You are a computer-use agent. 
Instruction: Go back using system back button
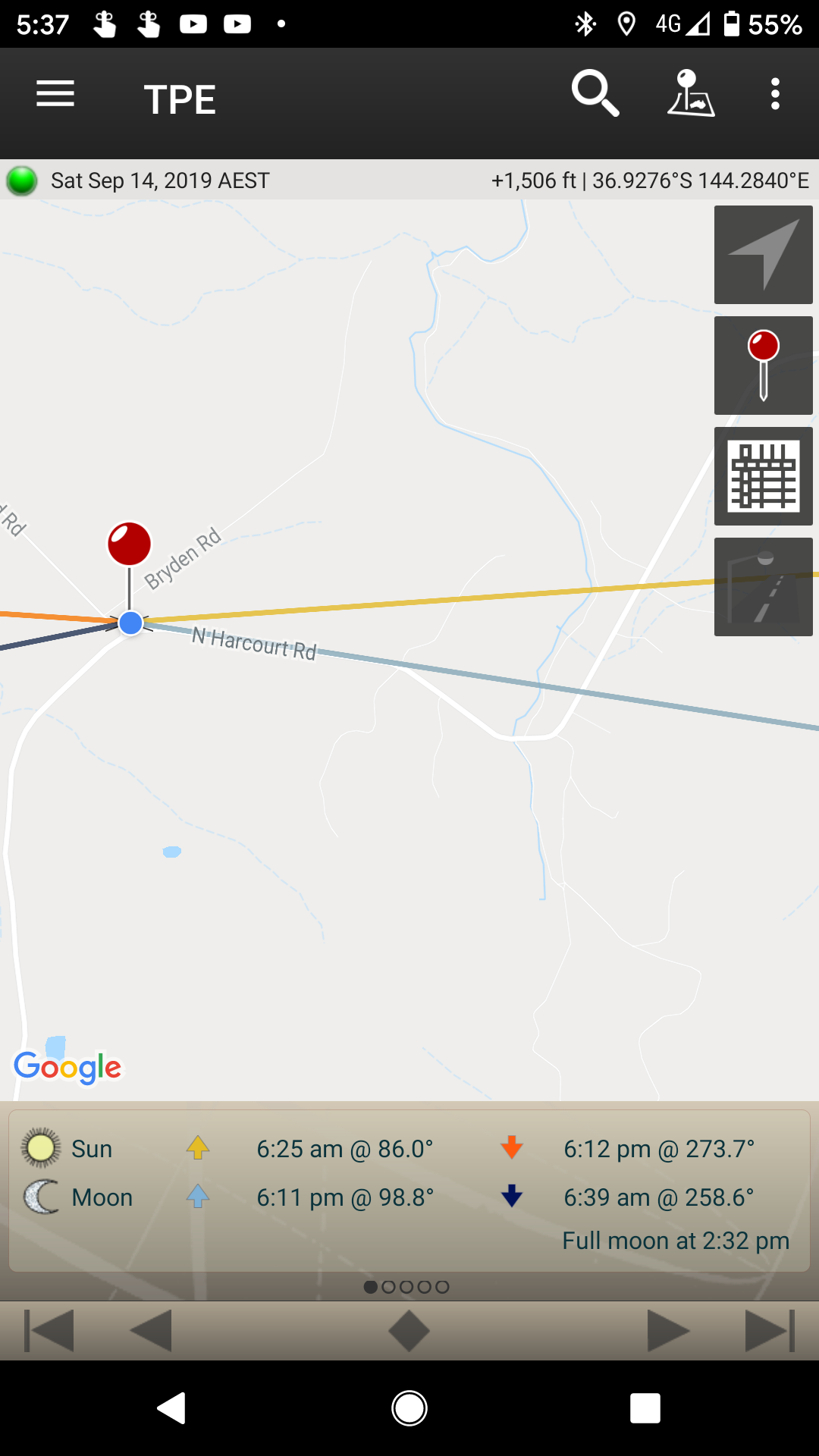point(171,1408)
